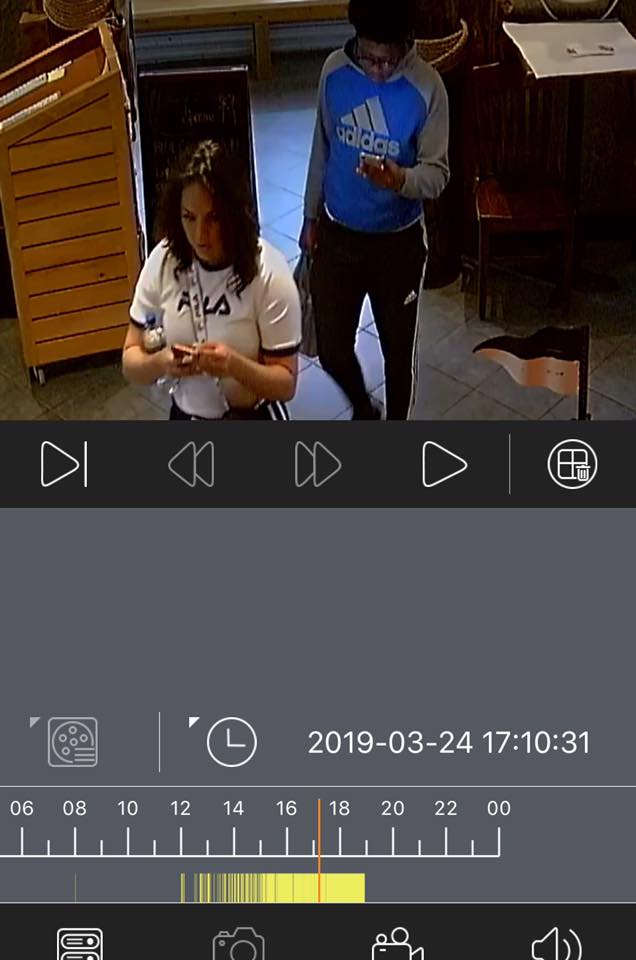Tap the date 2019-03-24 17:10:31
The height and width of the screenshot is (960, 636).
pyautogui.click(x=449, y=742)
